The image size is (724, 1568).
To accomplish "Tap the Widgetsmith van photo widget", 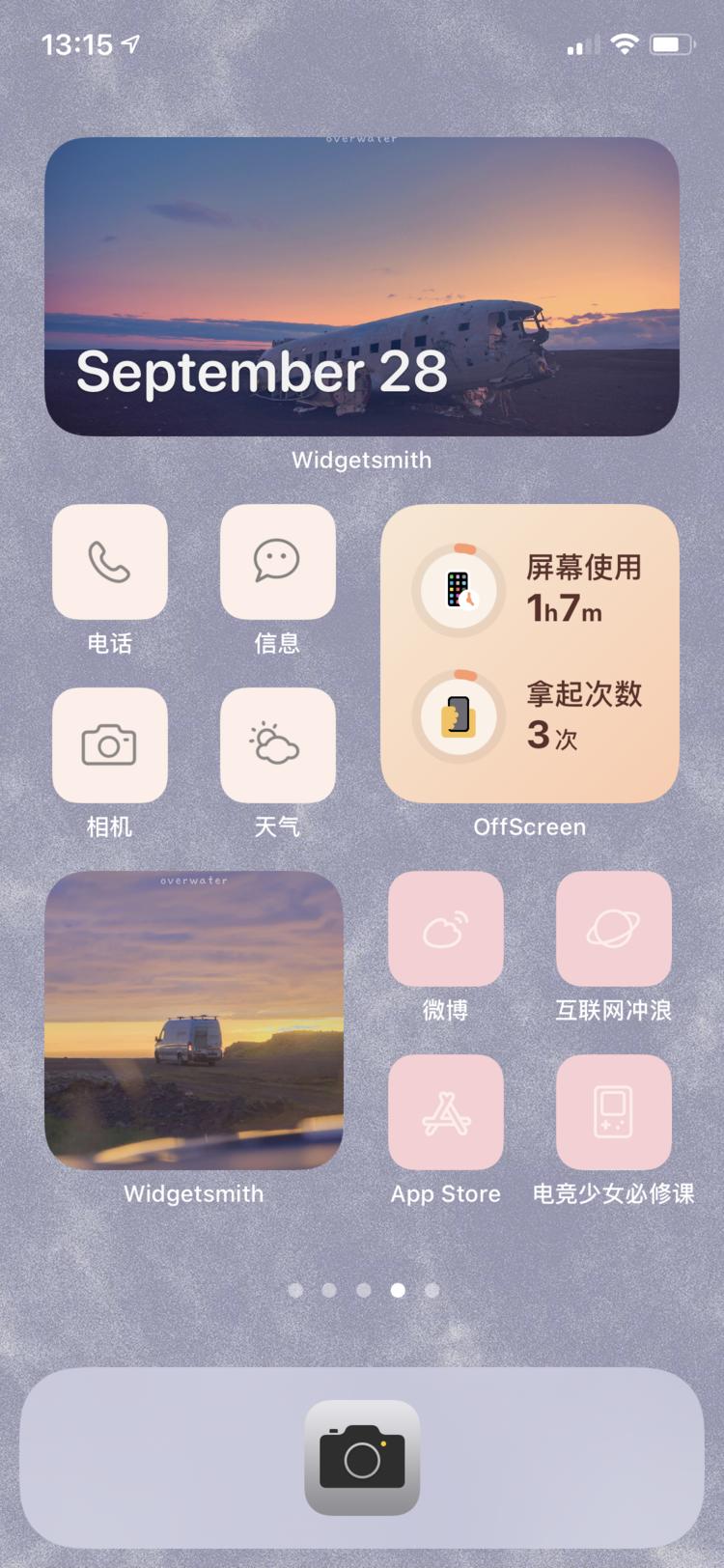I will 194,1021.
